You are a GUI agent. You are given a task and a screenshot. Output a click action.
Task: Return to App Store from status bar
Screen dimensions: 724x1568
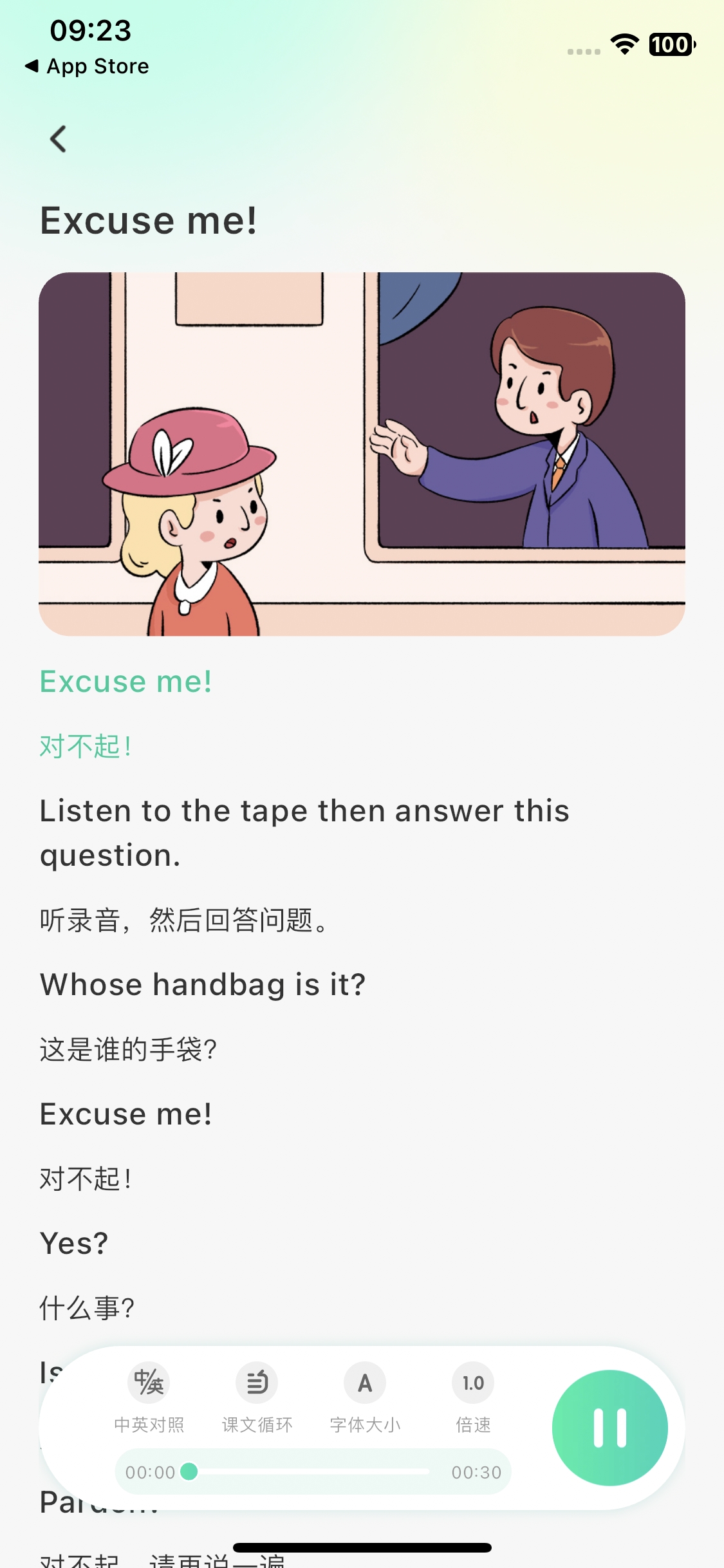(87, 66)
